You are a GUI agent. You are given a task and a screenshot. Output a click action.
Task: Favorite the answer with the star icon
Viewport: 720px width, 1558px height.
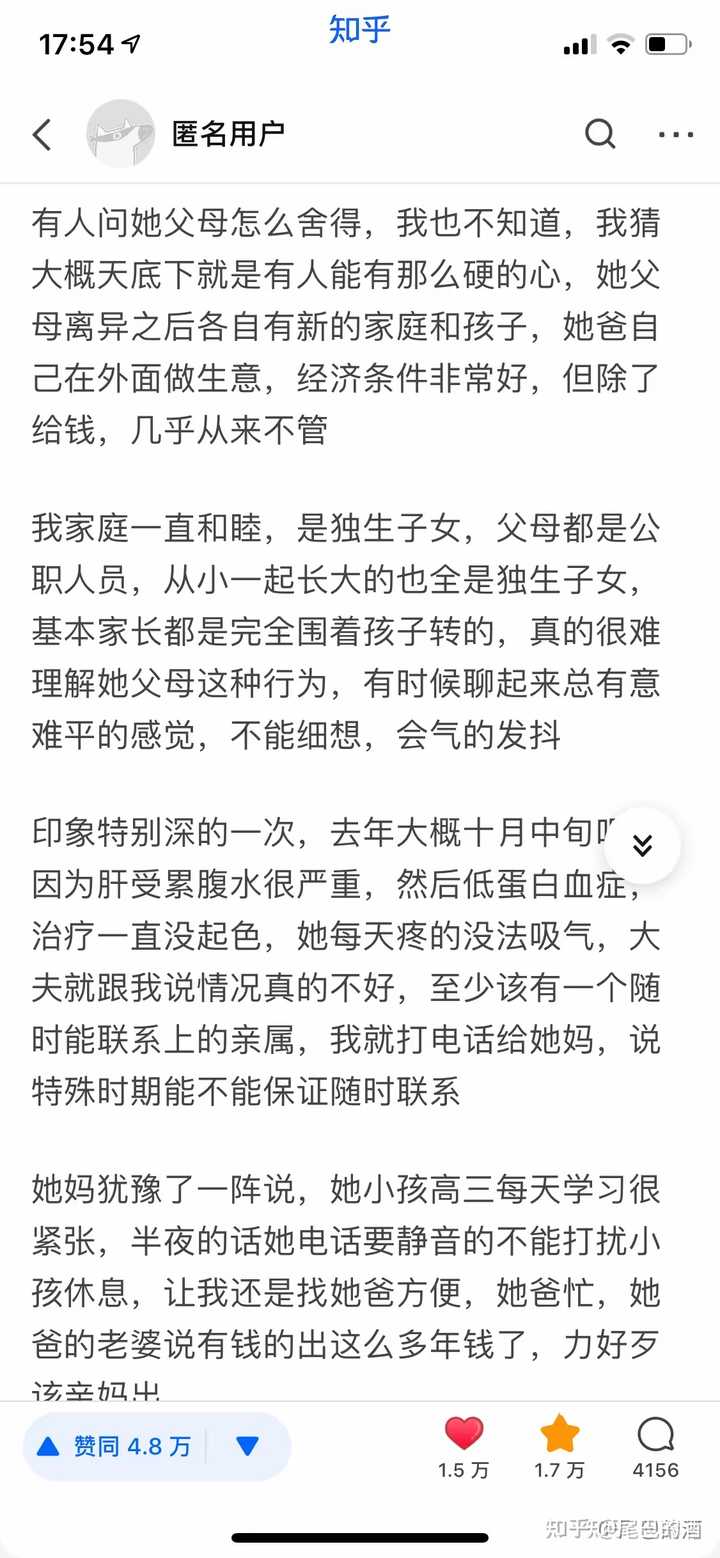559,1435
